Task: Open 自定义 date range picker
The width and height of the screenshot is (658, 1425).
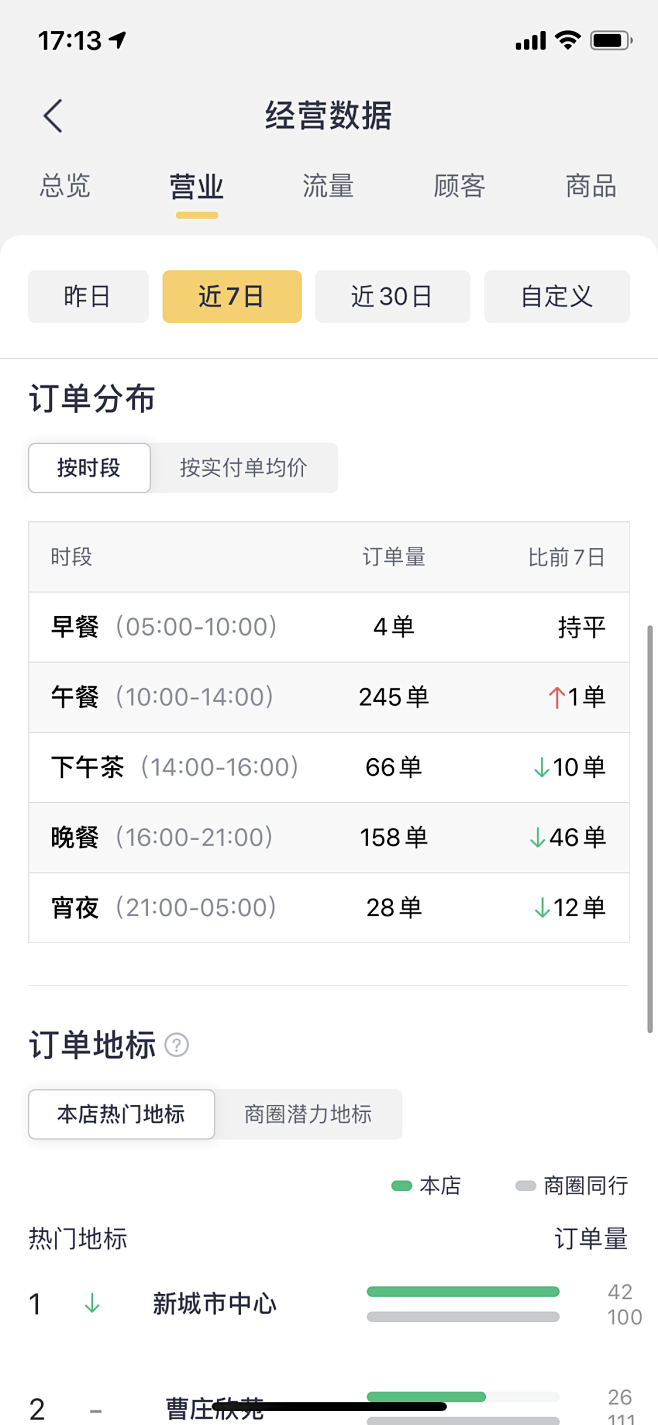Action: coord(556,296)
